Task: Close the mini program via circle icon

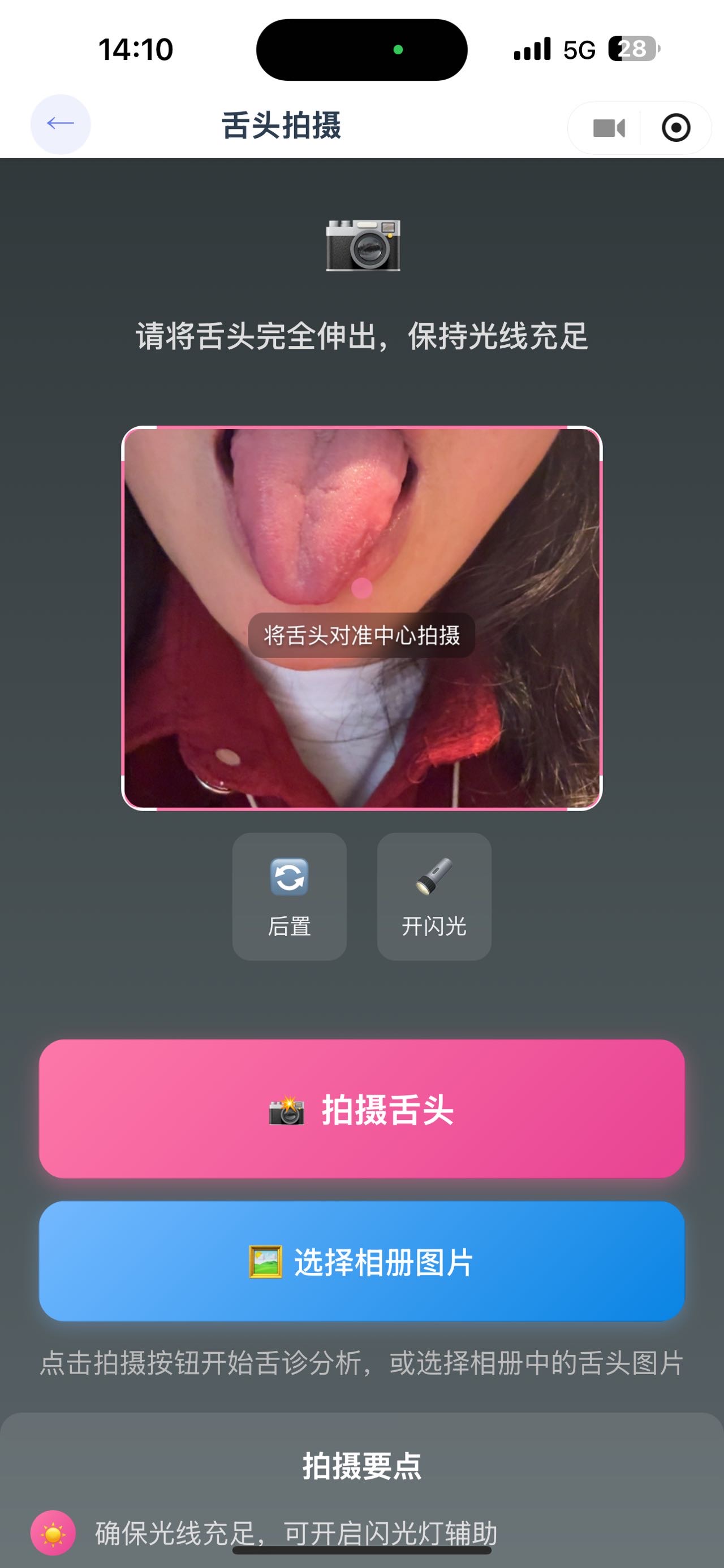Action: pyautogui.click(x=675, y=128)
